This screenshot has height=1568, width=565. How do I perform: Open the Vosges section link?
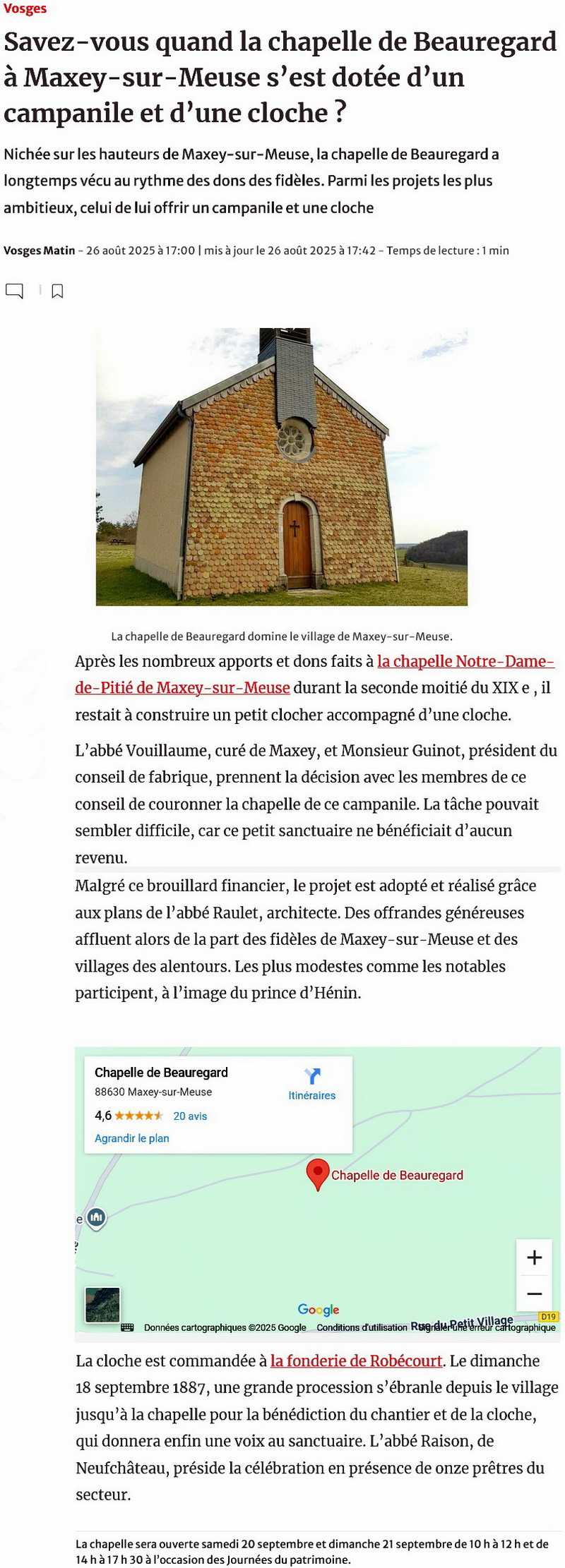25,9
